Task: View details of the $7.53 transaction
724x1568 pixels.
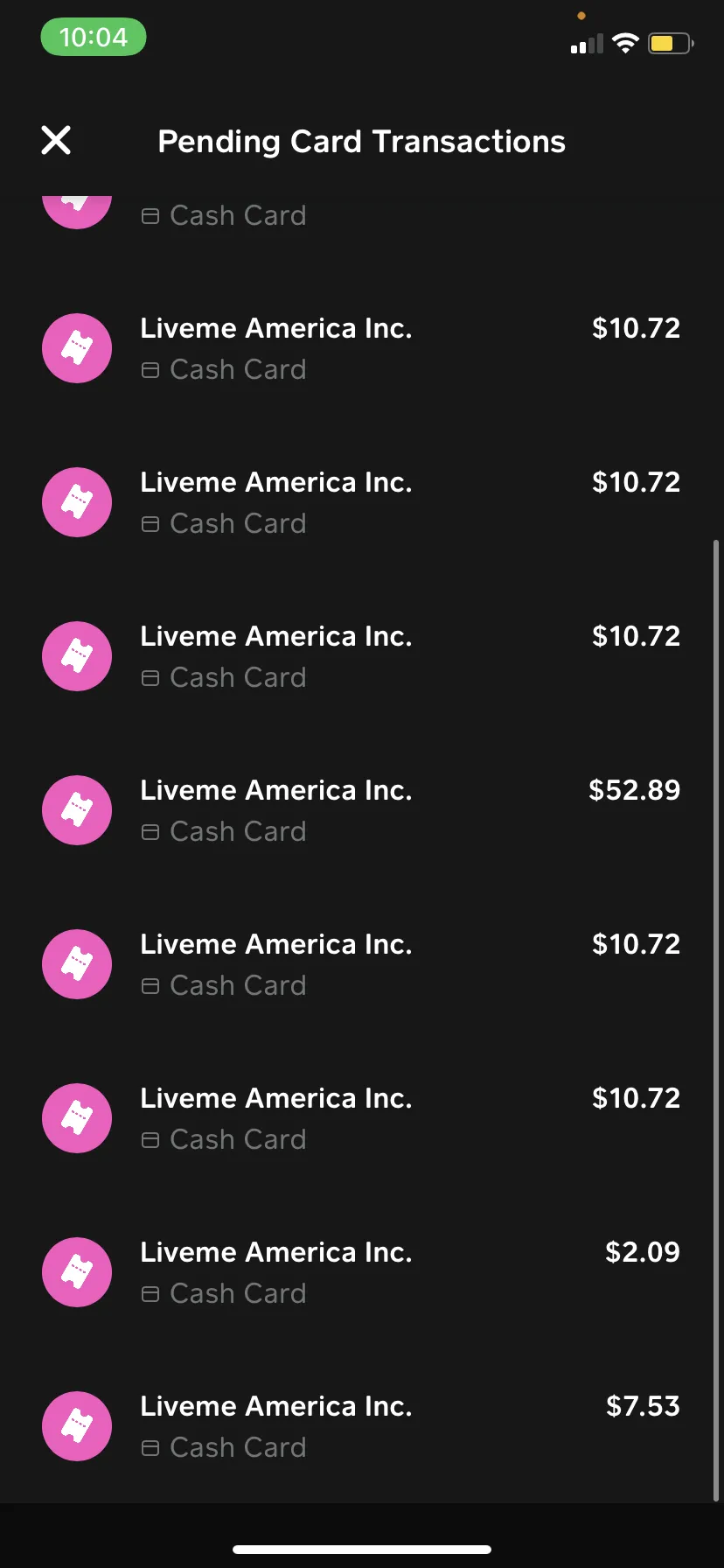Action: click(x=362, y=1426)
